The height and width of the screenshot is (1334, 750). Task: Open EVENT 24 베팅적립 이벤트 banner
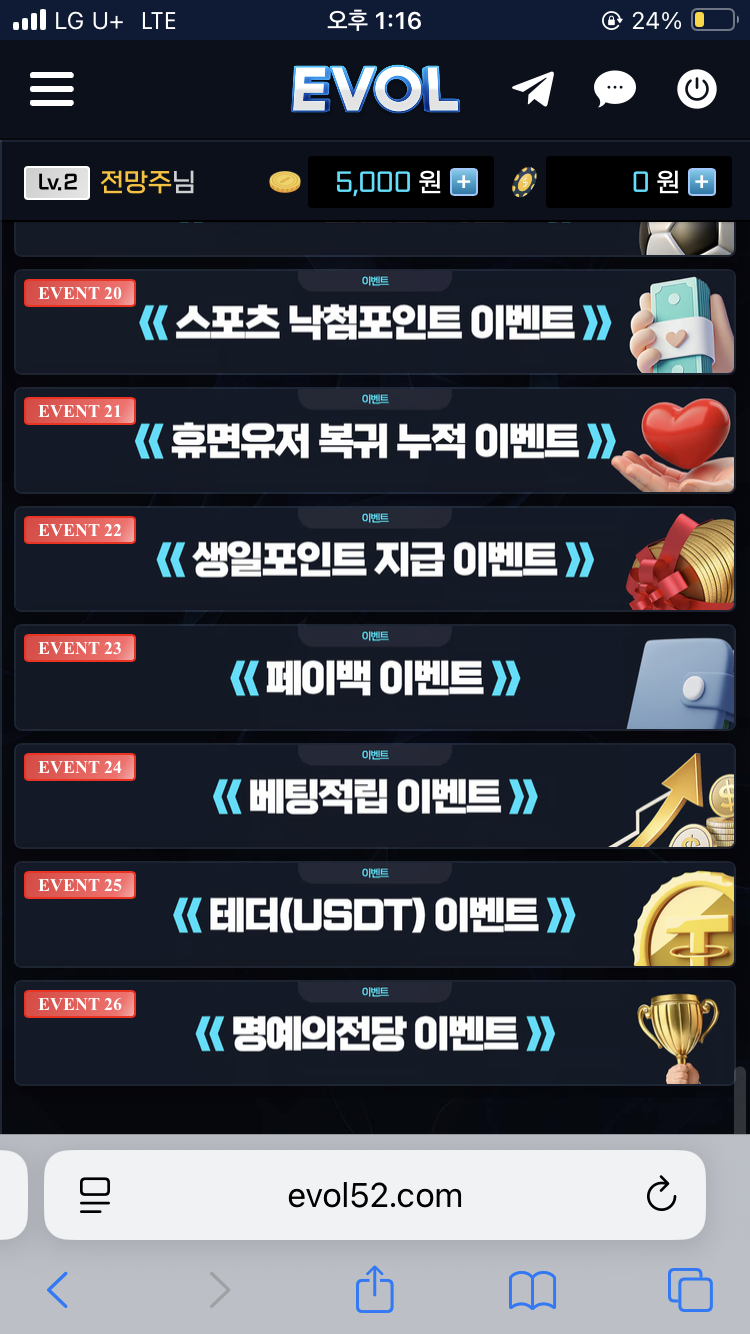375,796
